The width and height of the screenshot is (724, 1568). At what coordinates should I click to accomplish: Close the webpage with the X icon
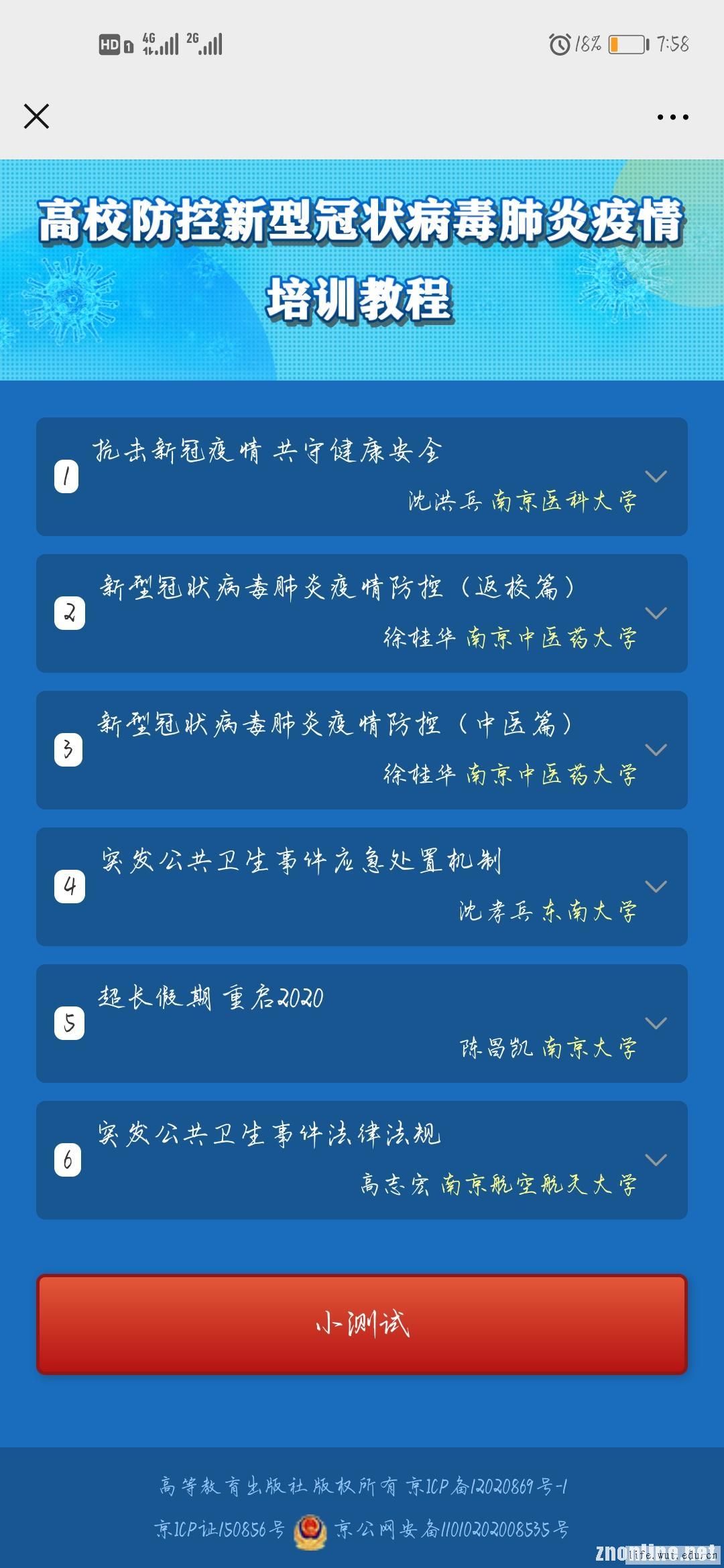[36, 116]
